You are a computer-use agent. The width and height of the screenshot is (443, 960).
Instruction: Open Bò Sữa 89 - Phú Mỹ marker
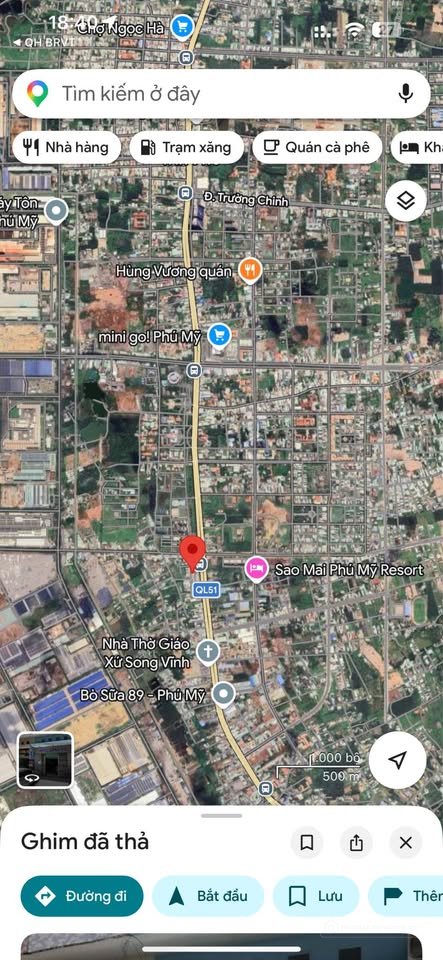(x=223, y=694)
